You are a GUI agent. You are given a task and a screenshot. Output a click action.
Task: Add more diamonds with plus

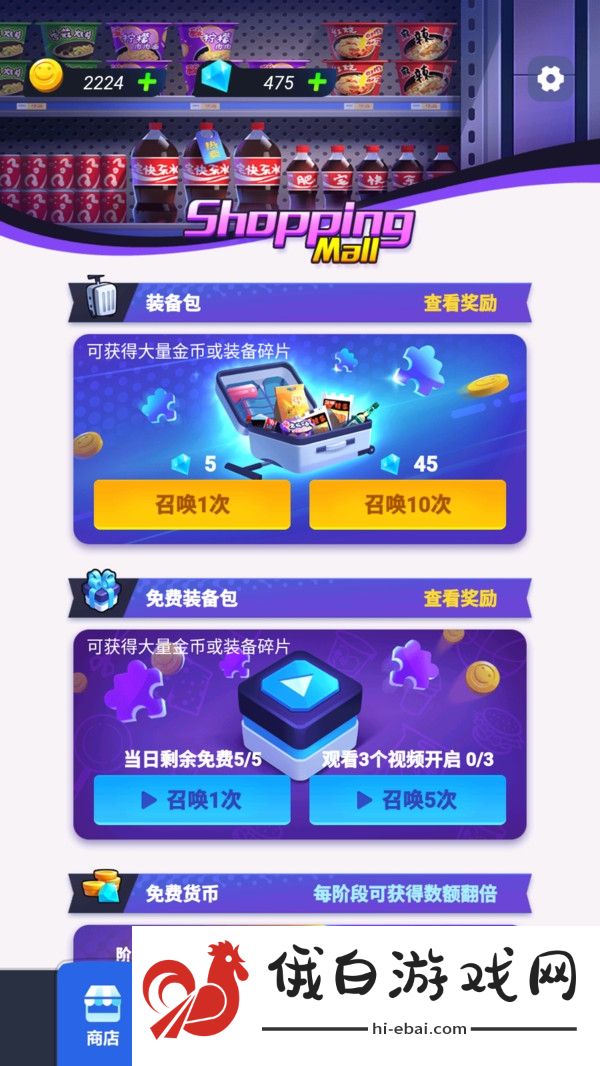[x=319, y=82]
